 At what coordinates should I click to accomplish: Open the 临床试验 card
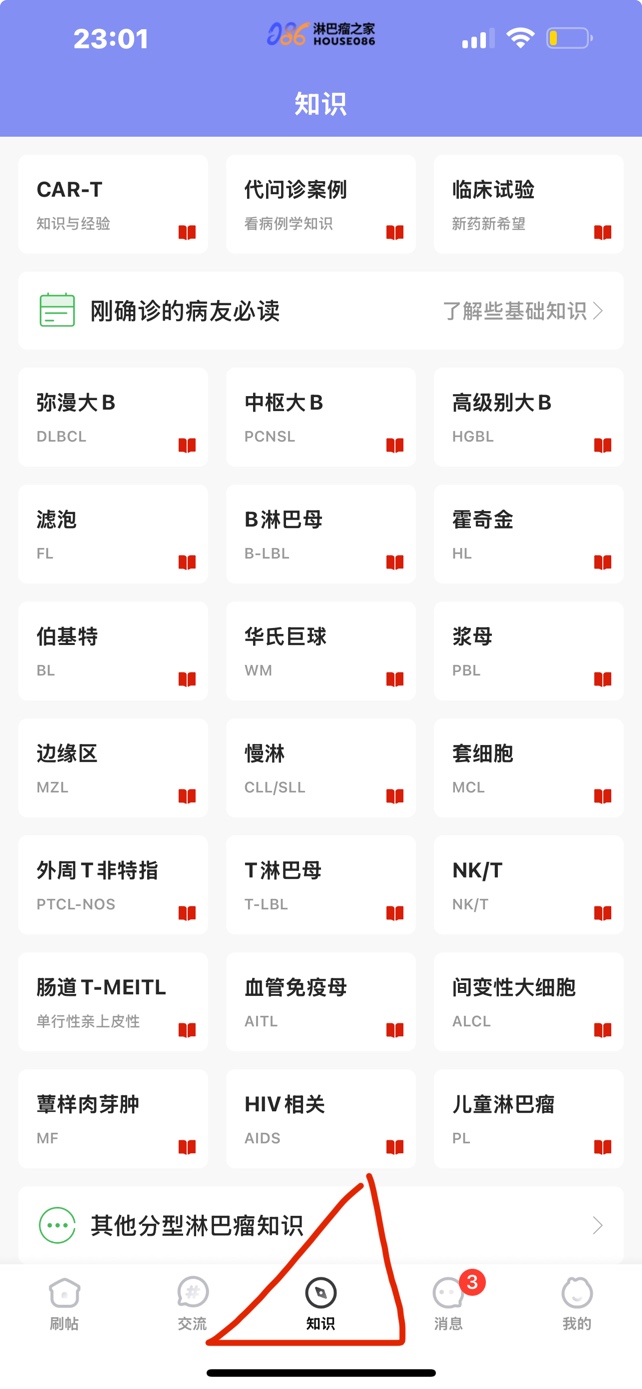pyautogui.click(x=528, y=205)
